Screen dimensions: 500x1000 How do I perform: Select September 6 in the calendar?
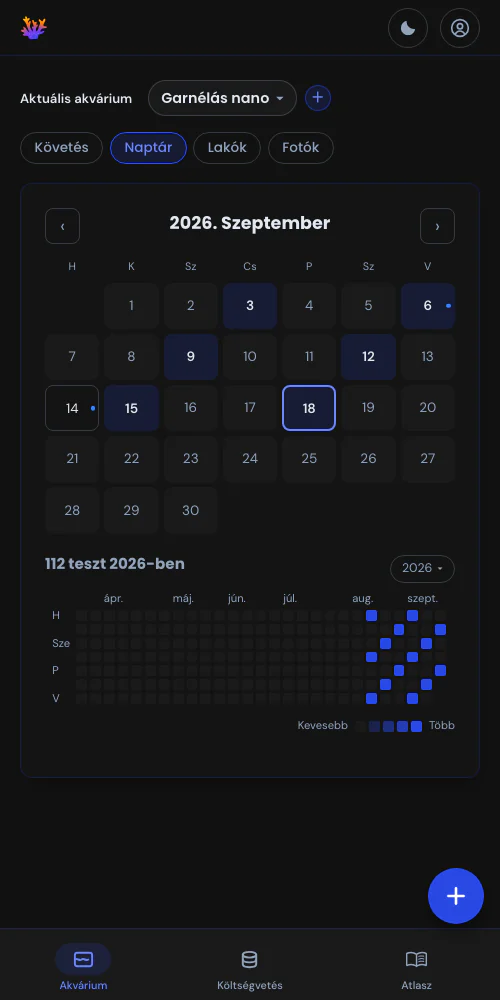point(428,305)
